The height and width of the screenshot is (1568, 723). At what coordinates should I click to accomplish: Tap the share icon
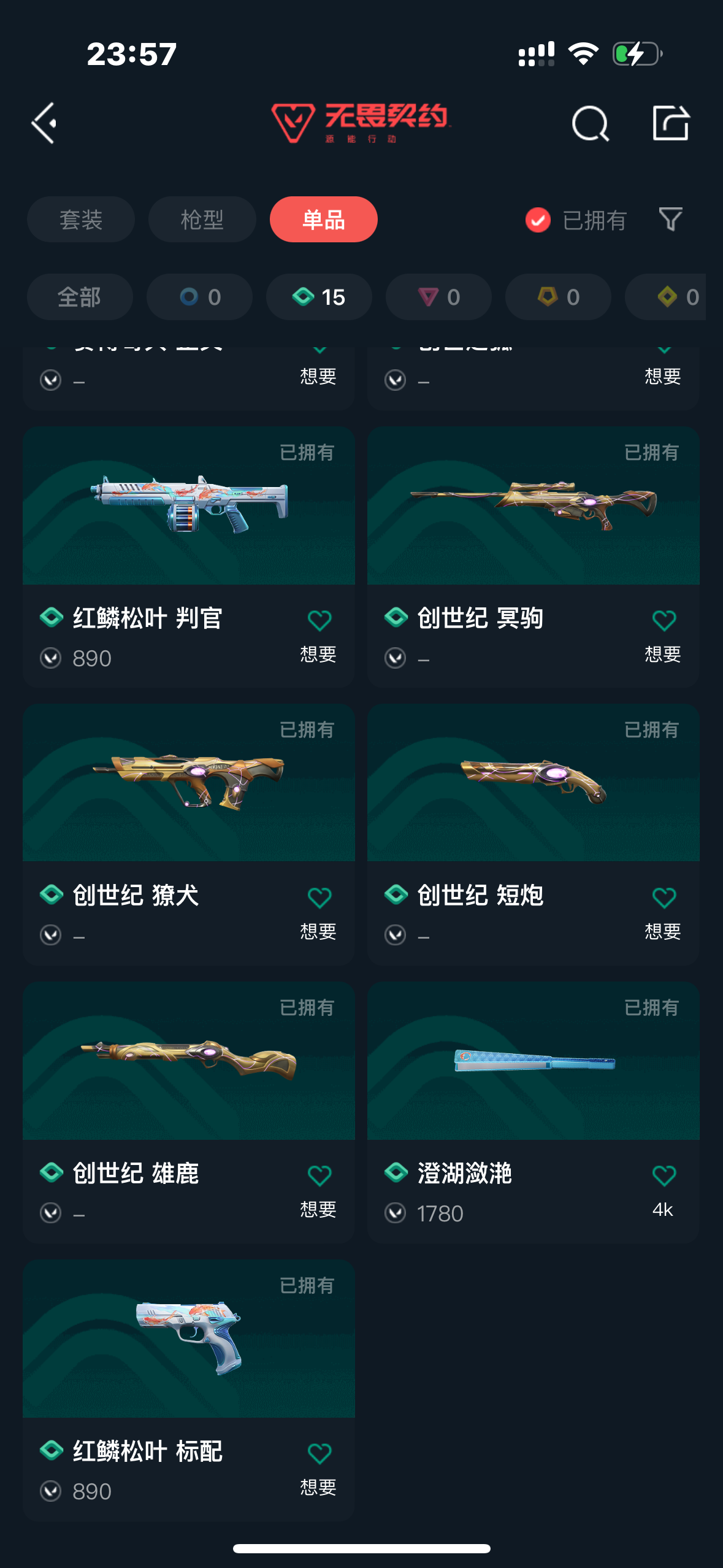[670, 123]
